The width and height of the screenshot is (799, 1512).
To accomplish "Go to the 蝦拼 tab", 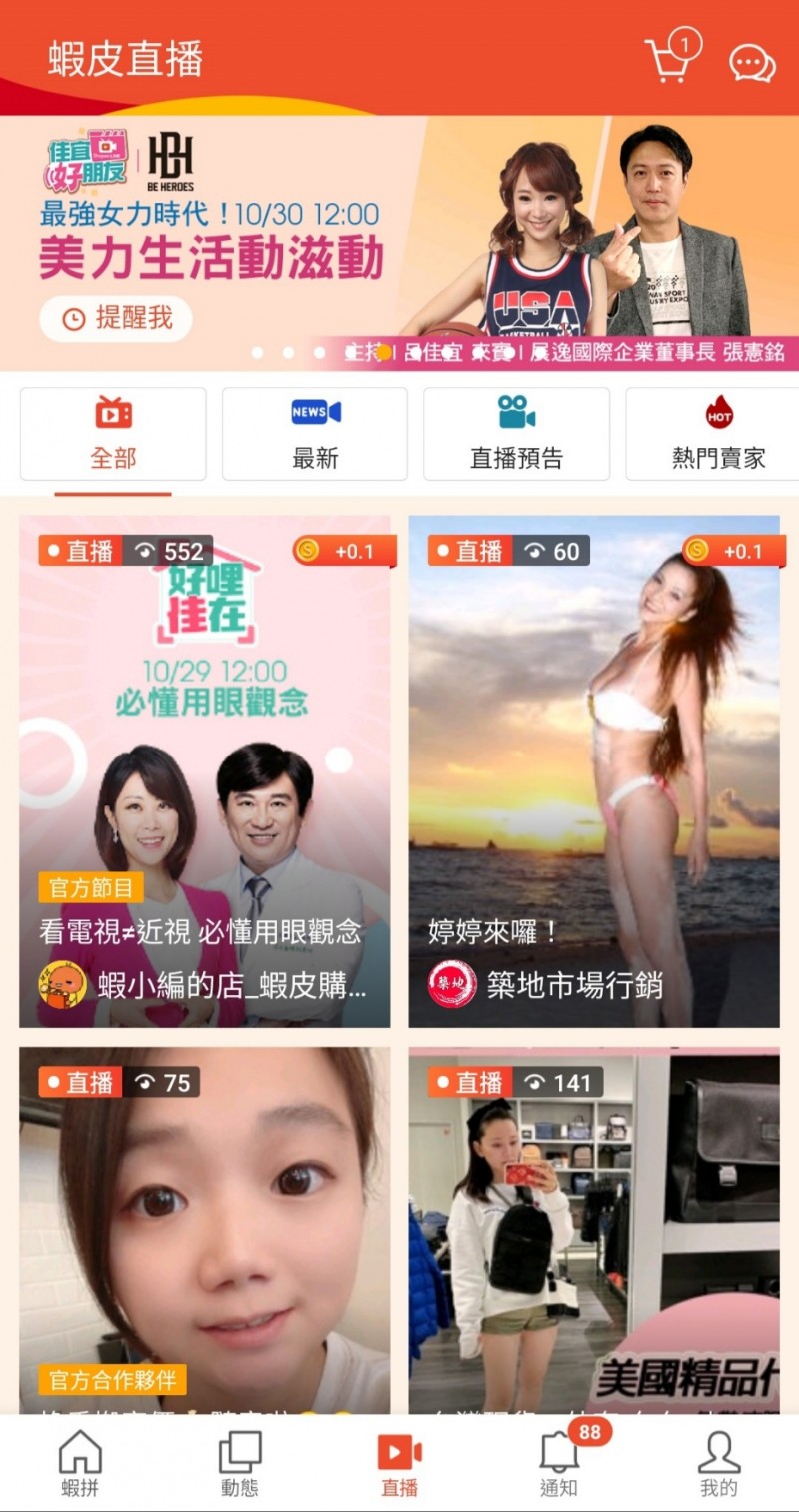I will click(80, 1464).
